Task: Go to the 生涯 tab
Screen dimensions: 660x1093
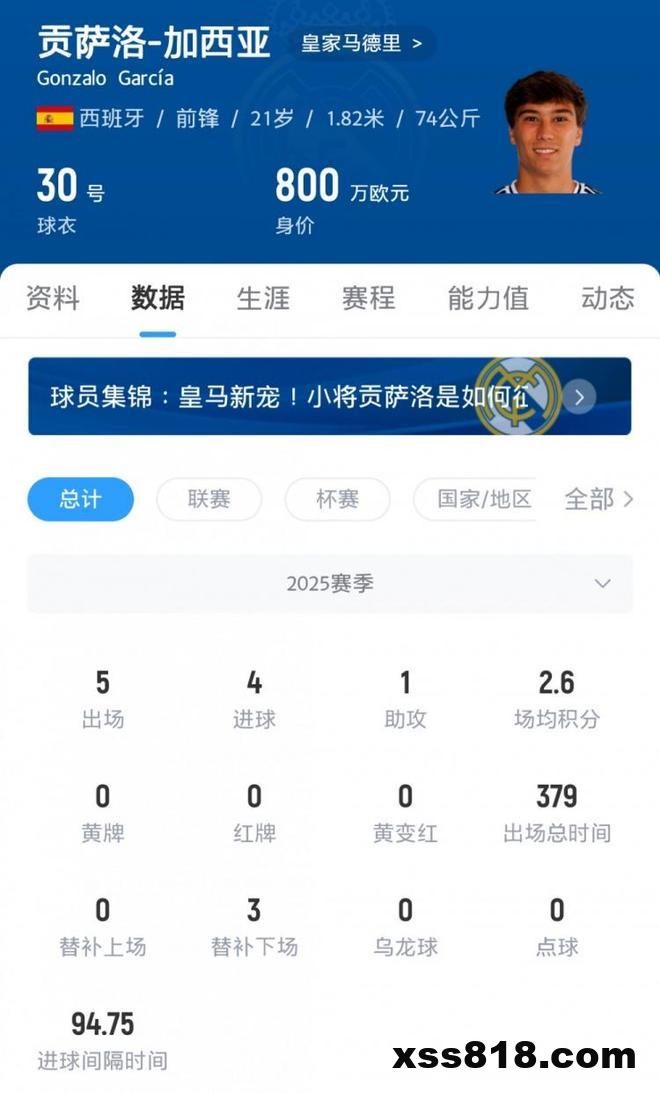Action: coord(263,298)
